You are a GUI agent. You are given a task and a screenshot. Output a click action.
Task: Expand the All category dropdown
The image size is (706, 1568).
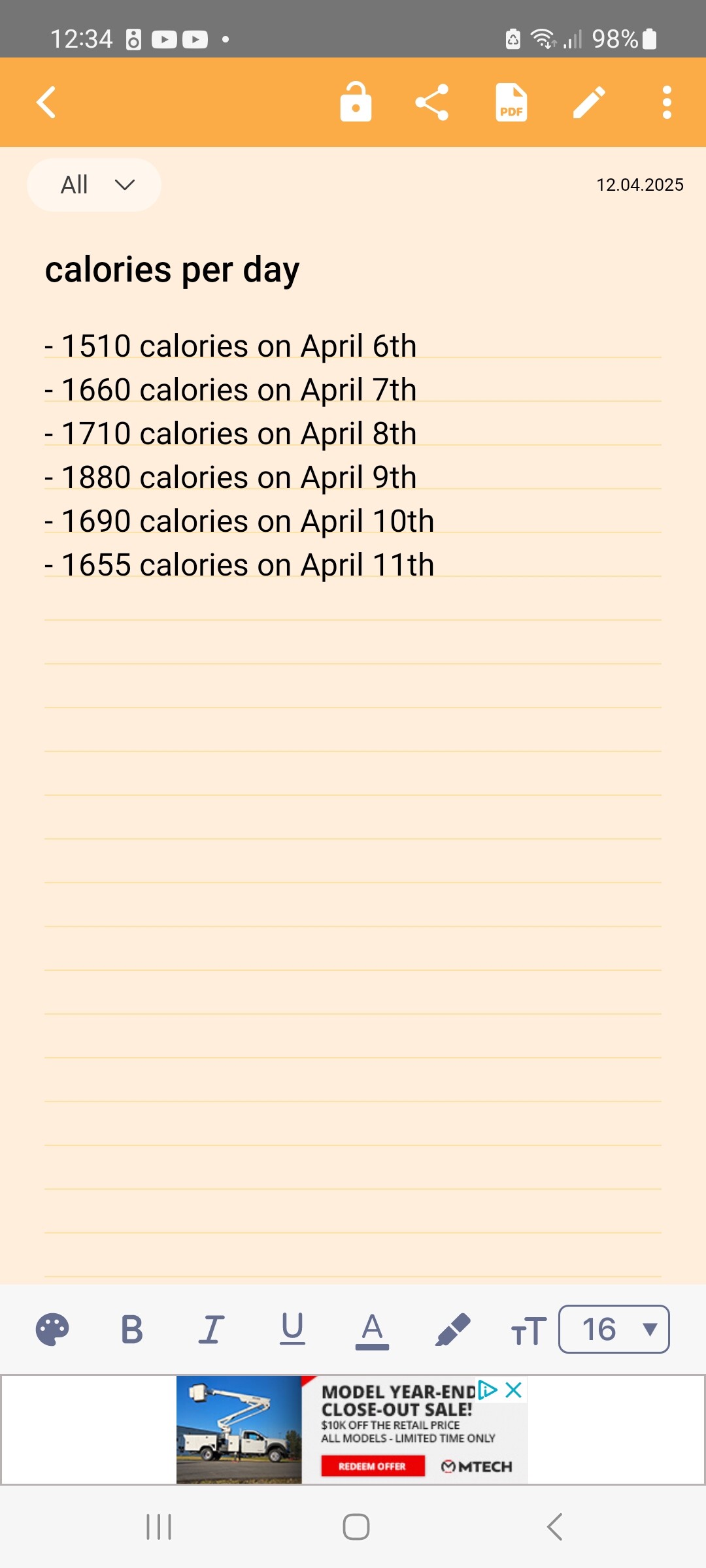(94, 185)
